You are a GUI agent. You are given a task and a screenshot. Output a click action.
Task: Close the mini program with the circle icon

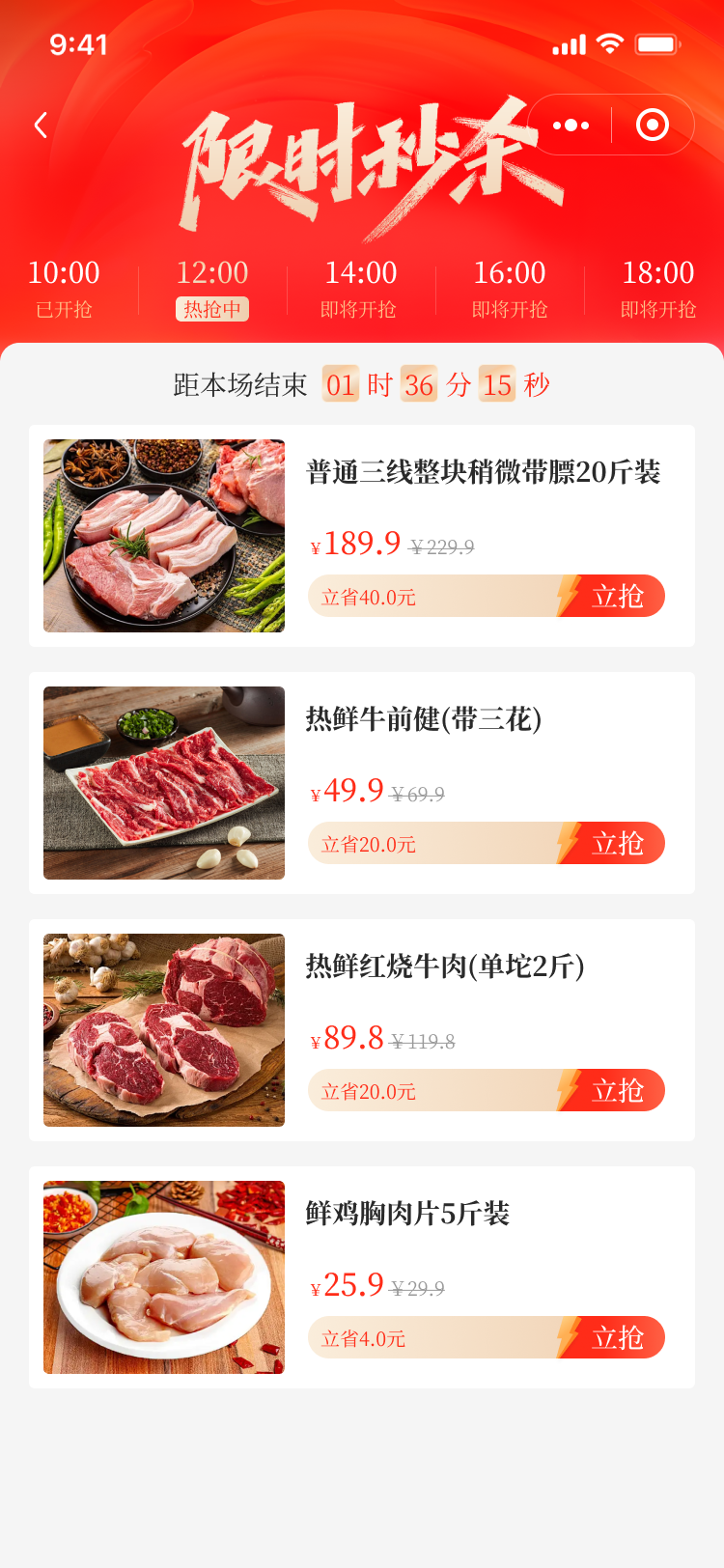(653, 126)
